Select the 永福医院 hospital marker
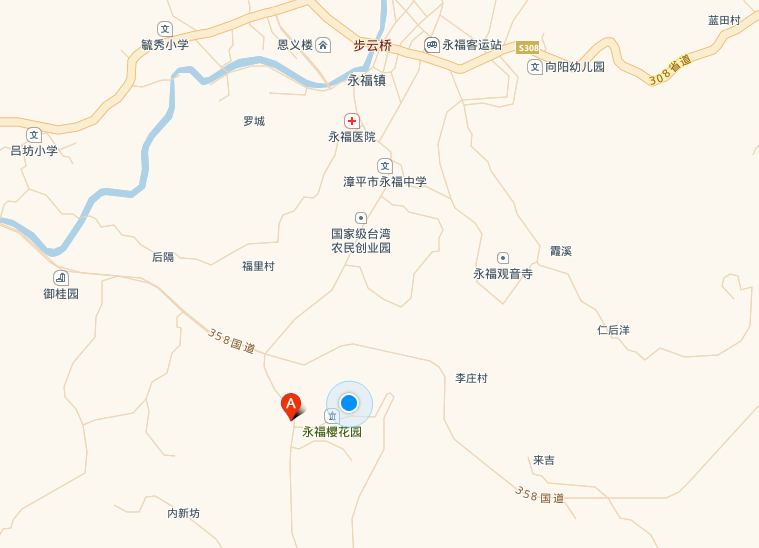Screen dimensions: 759x548 [x=352, y=121]
